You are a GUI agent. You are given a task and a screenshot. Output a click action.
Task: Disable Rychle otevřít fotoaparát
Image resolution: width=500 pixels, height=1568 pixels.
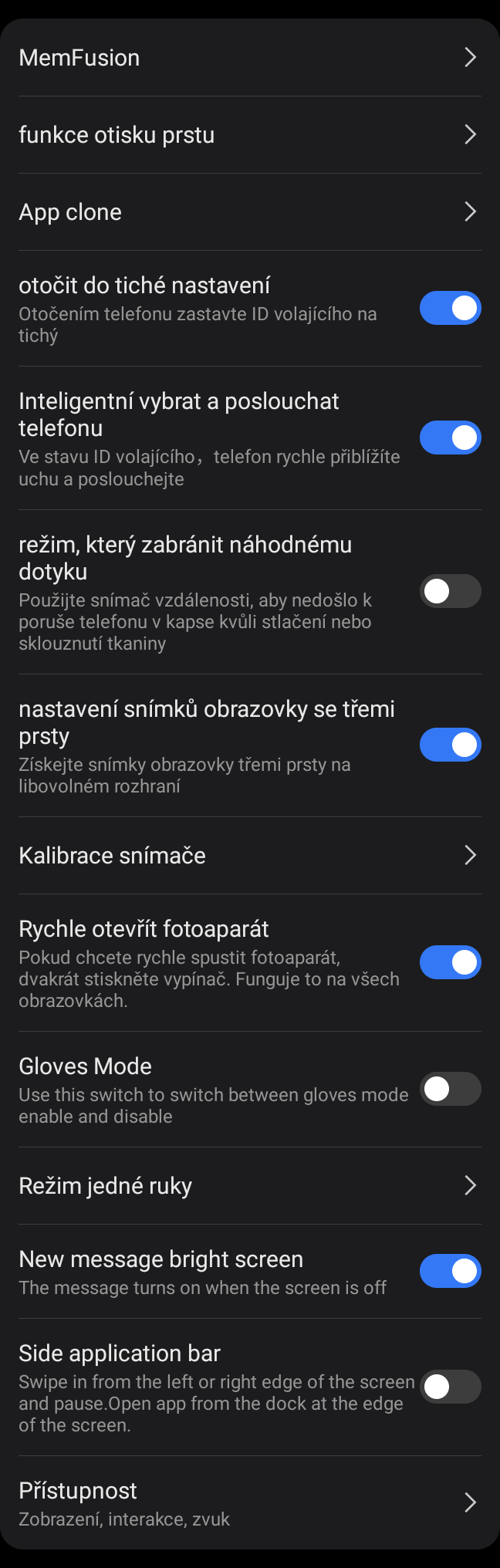[450, 962]
